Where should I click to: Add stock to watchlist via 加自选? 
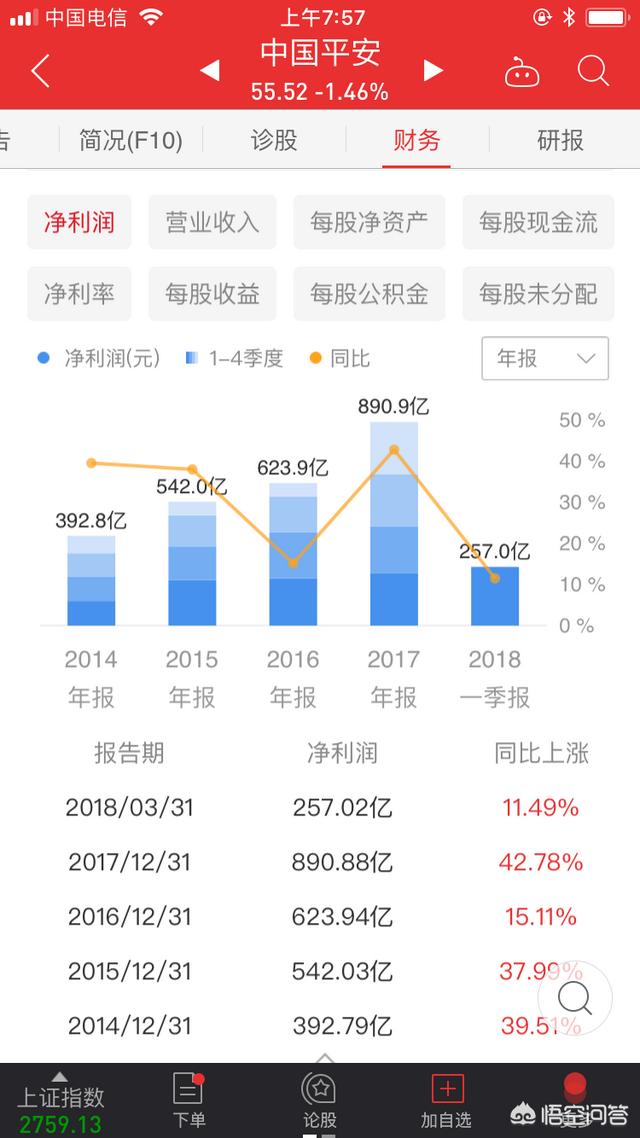(x=446, y=1100)
